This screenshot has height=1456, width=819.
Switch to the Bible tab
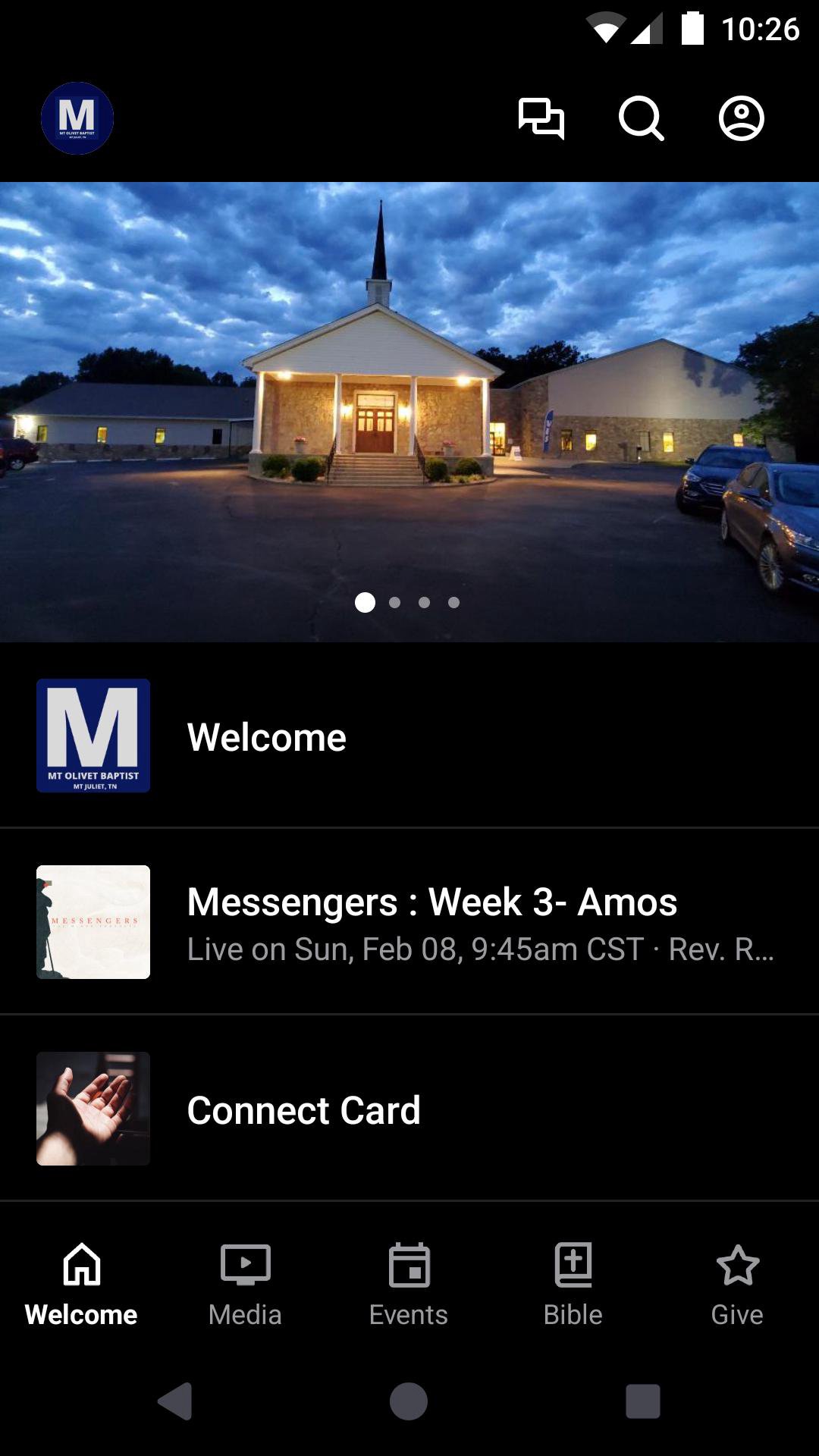[x=573, y=1283]
